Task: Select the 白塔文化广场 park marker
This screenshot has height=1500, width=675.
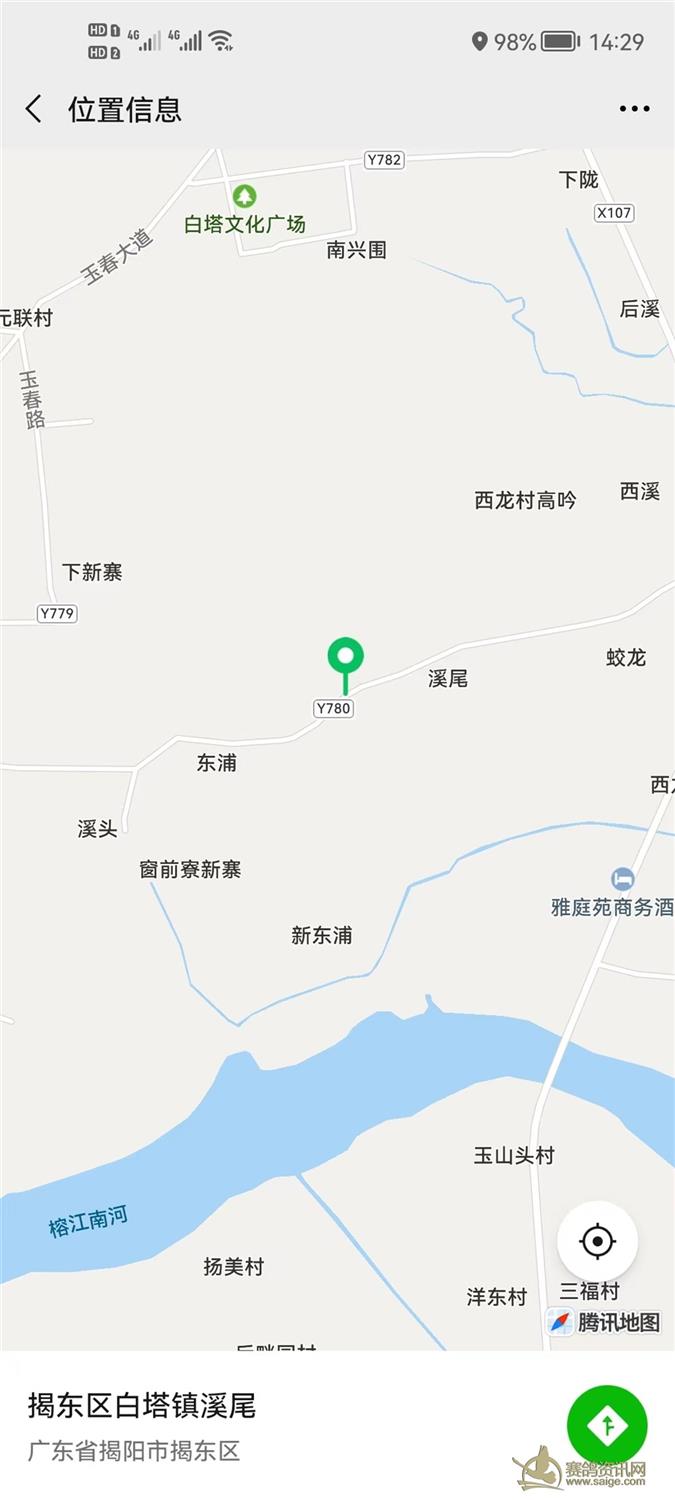Action: click(245, 196)
